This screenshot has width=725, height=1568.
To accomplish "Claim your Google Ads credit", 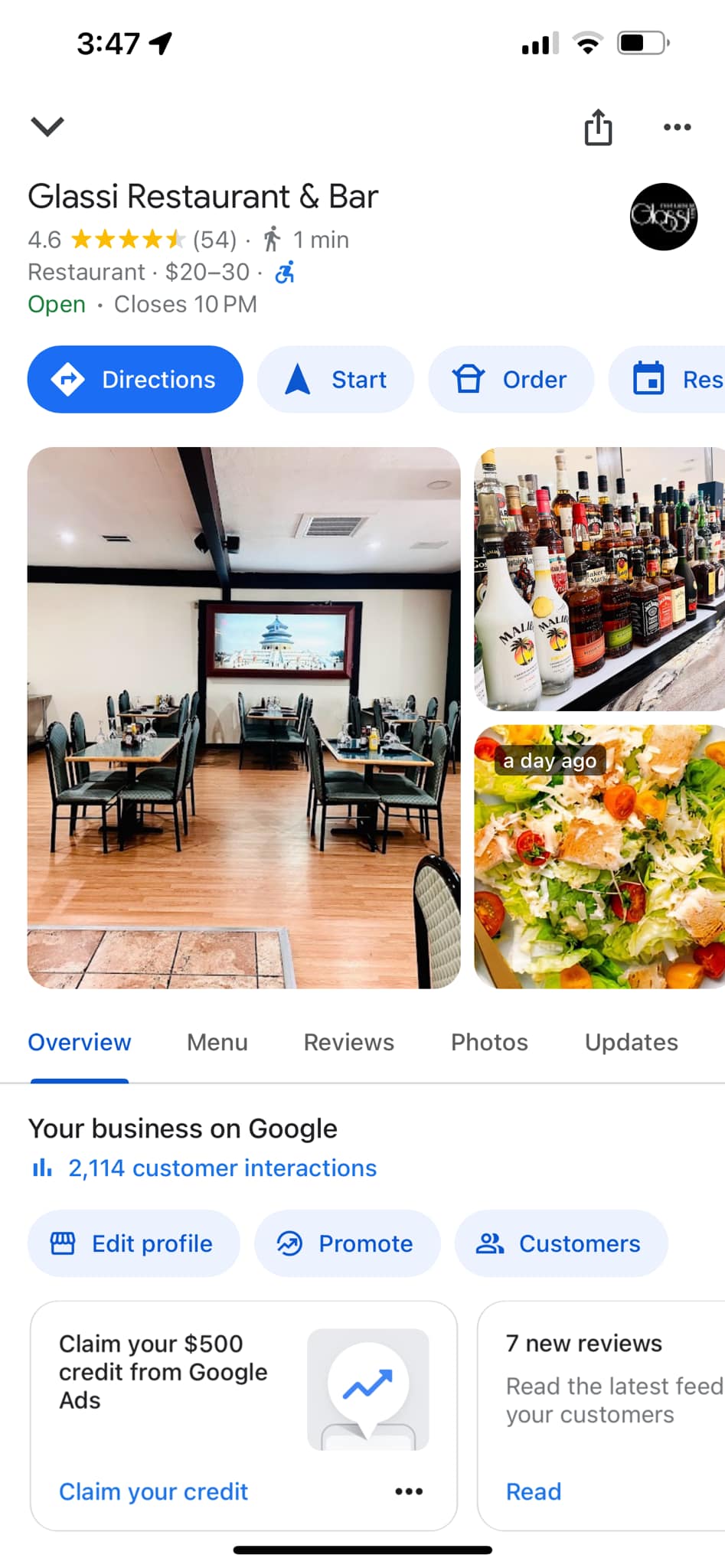I will click(153, 1491).
